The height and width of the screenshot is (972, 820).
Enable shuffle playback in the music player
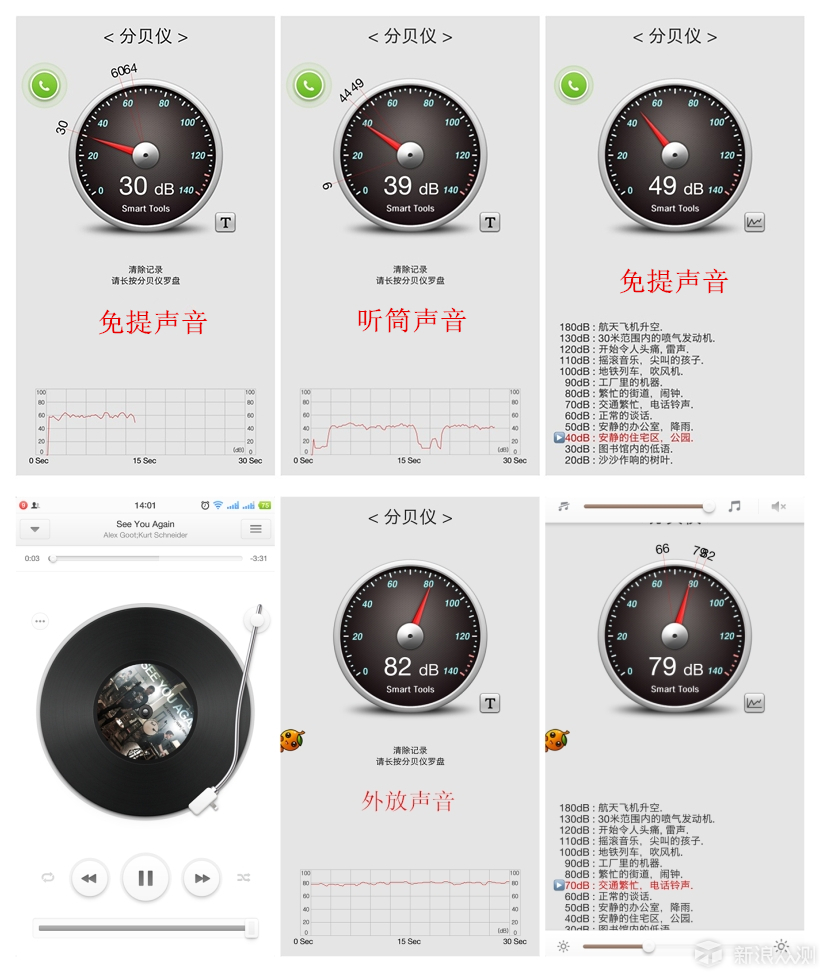(x=243, y=877)
